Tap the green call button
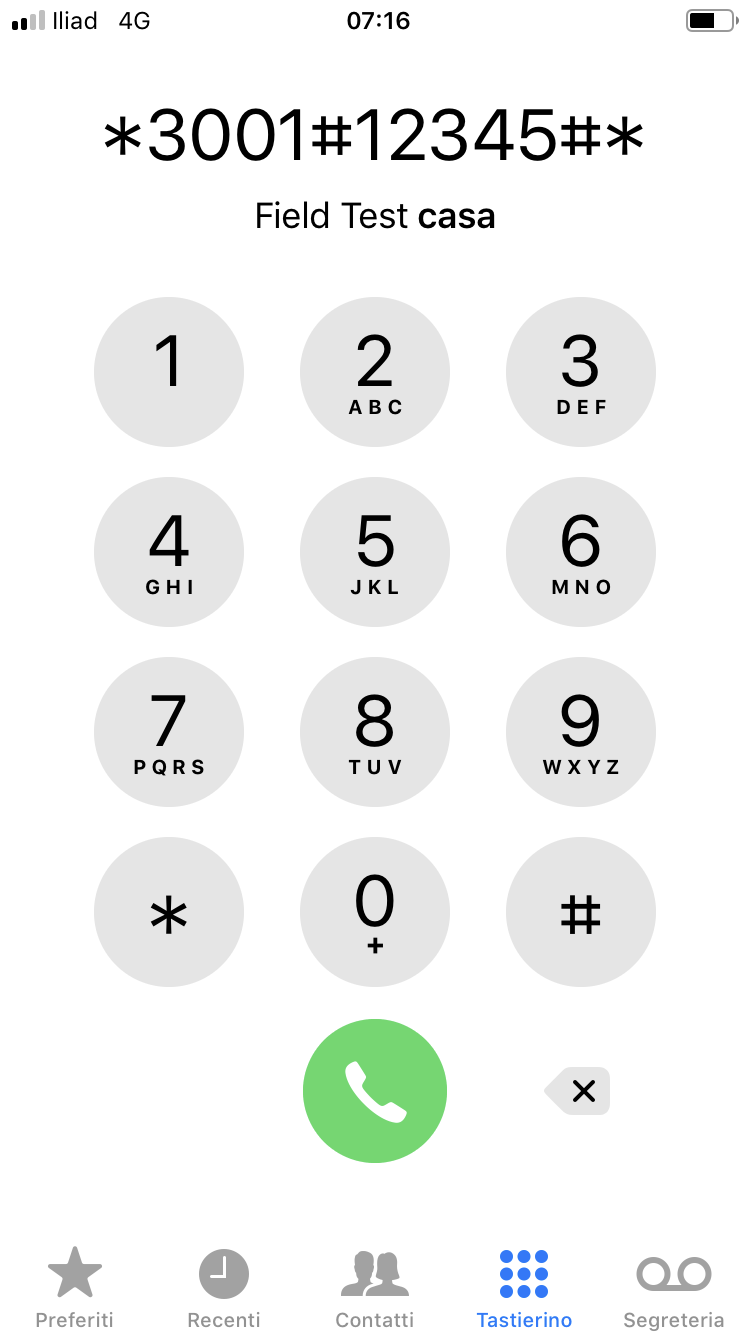 click(x=375, y=1091)
